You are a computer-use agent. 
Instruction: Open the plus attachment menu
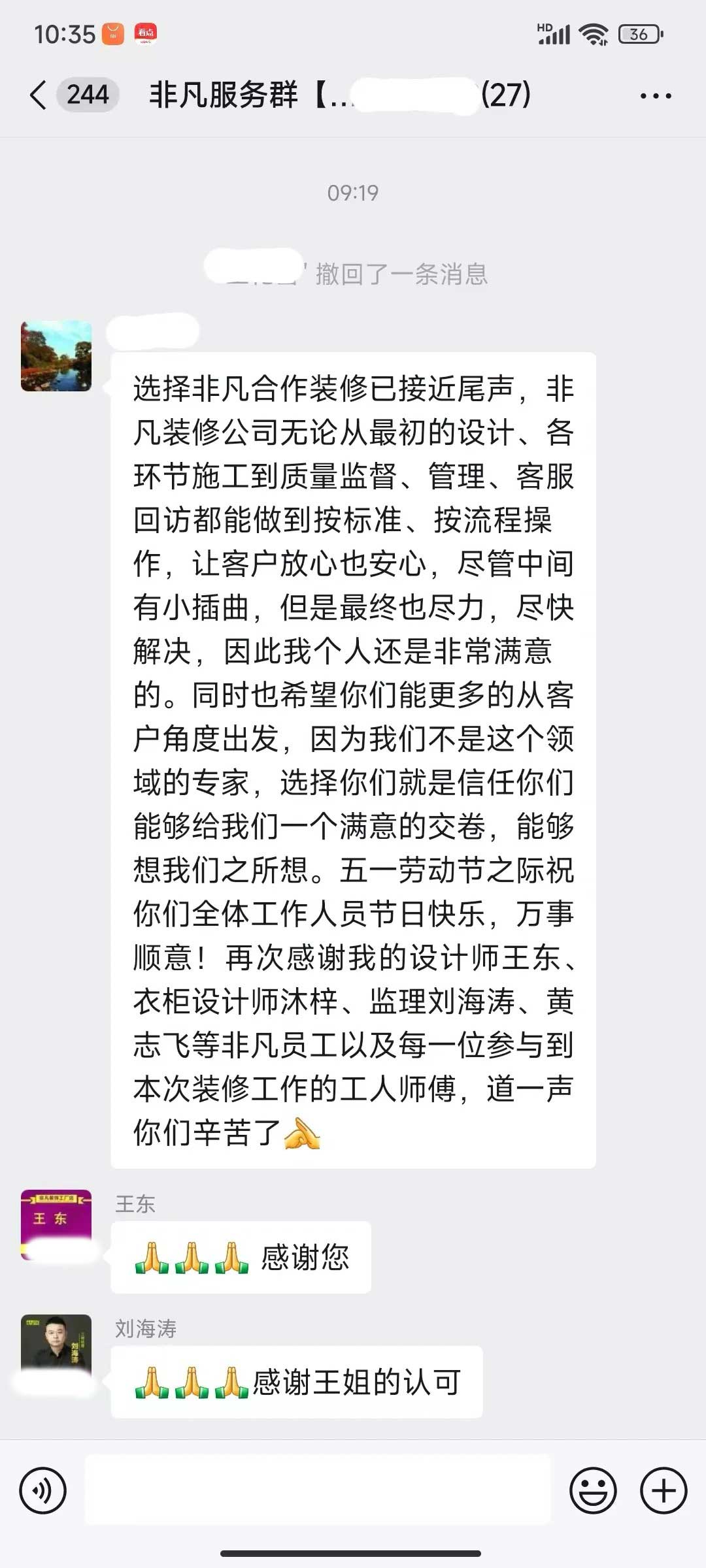pyautogui.click(x=664, y=1491)
